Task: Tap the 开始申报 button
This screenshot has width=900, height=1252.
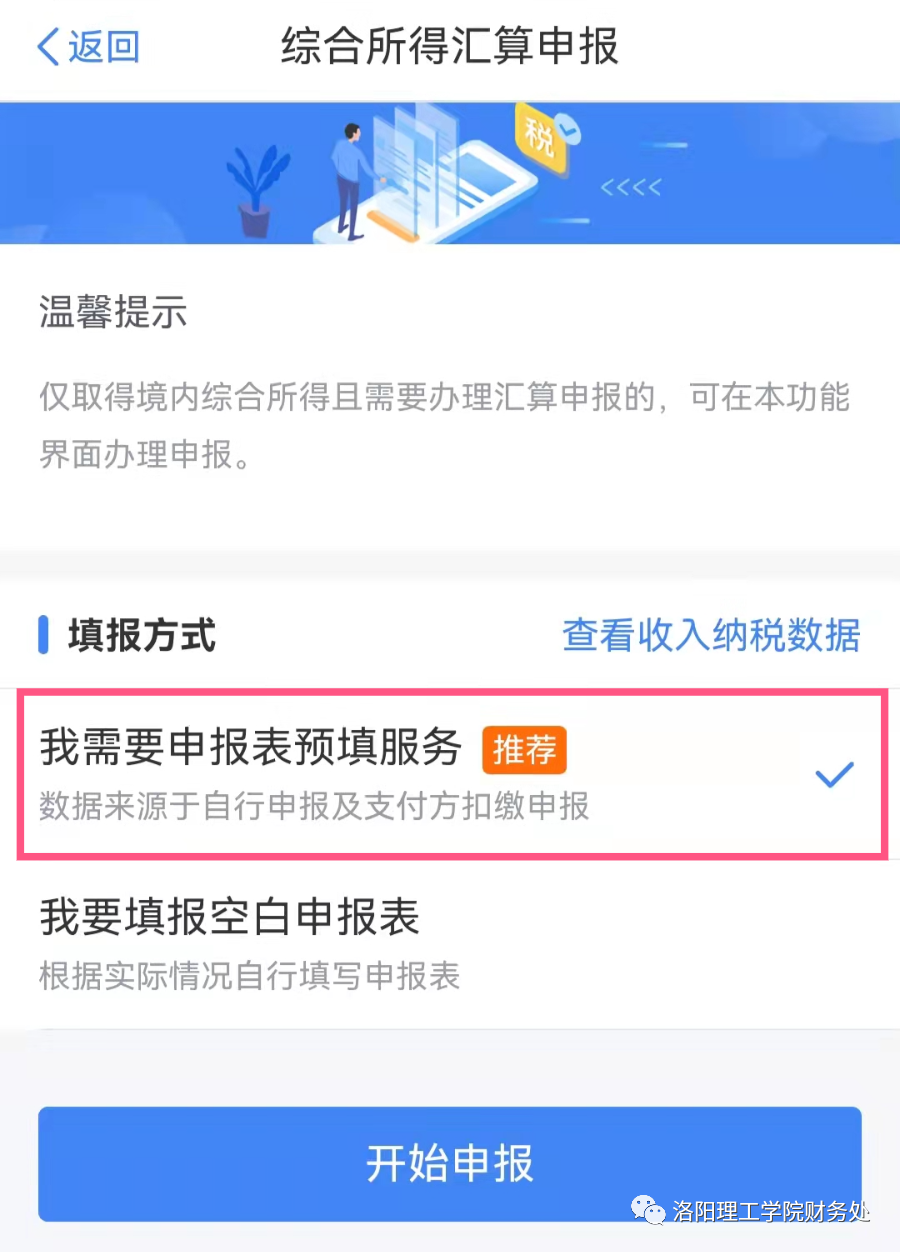Action: coord(450,1164)
